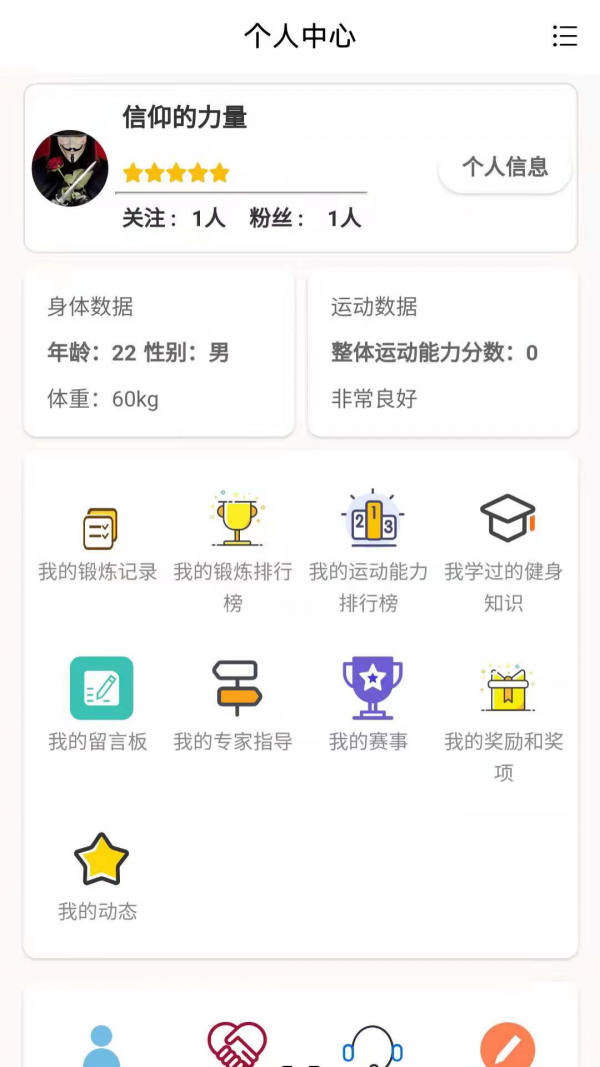Tap the profile avatar picture
The image size is (600, 1067).
click(x=70, y=168)
